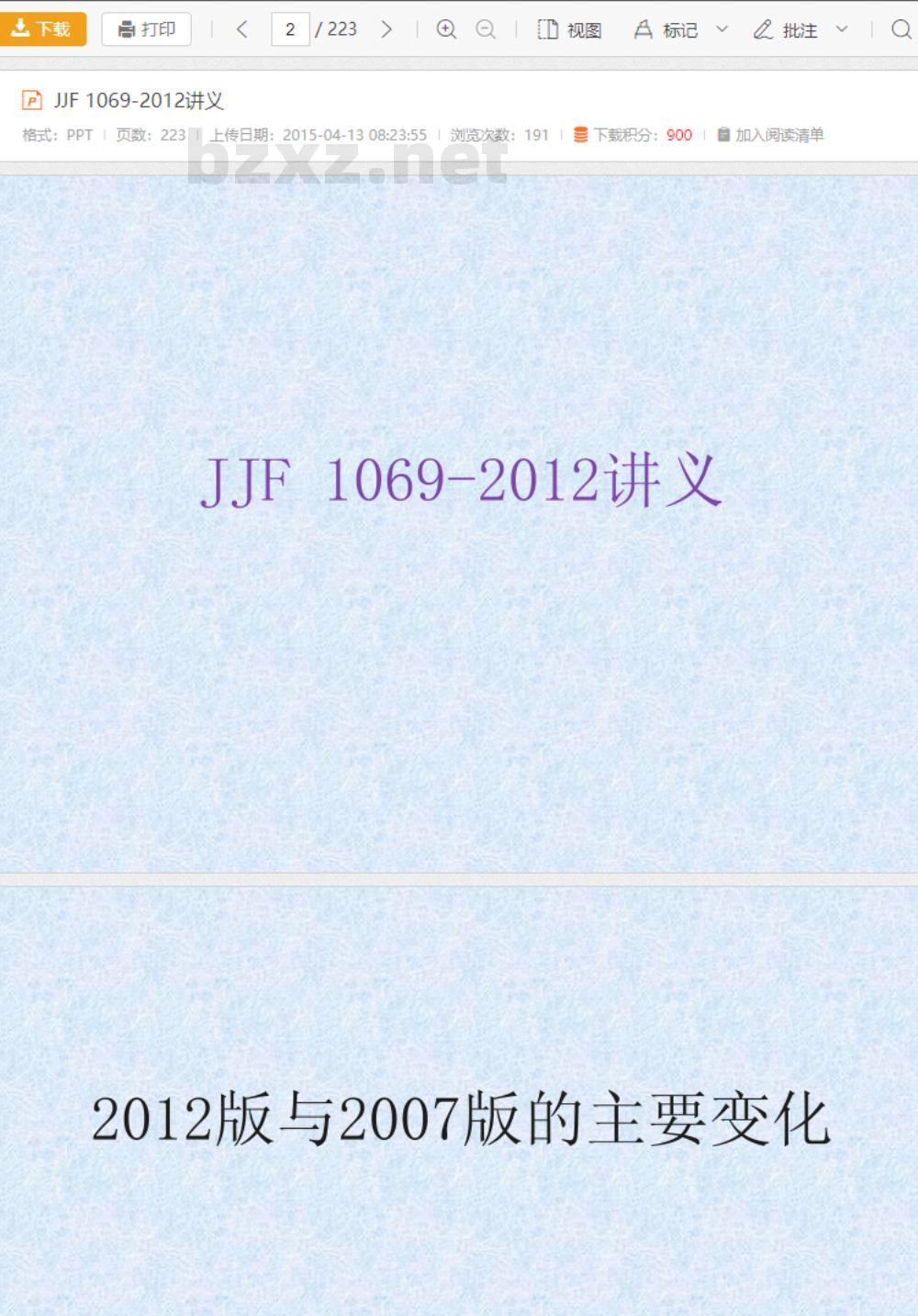The image size is (918, 1316).
Task: Choose the 标记 markup tool
Action: point(667,29)
